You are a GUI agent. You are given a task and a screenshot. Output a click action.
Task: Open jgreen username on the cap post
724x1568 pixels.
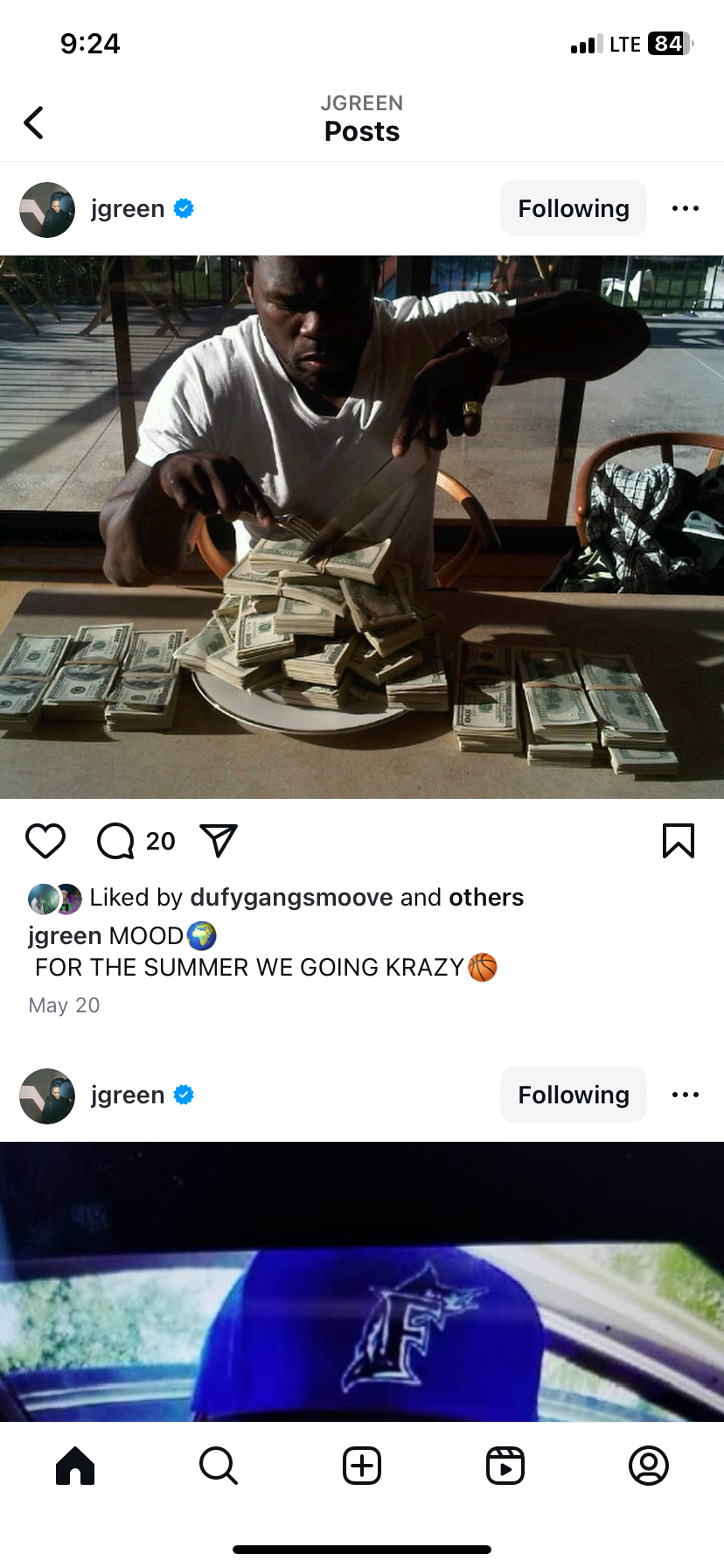pyautogui.click(x=128, y=1095)
